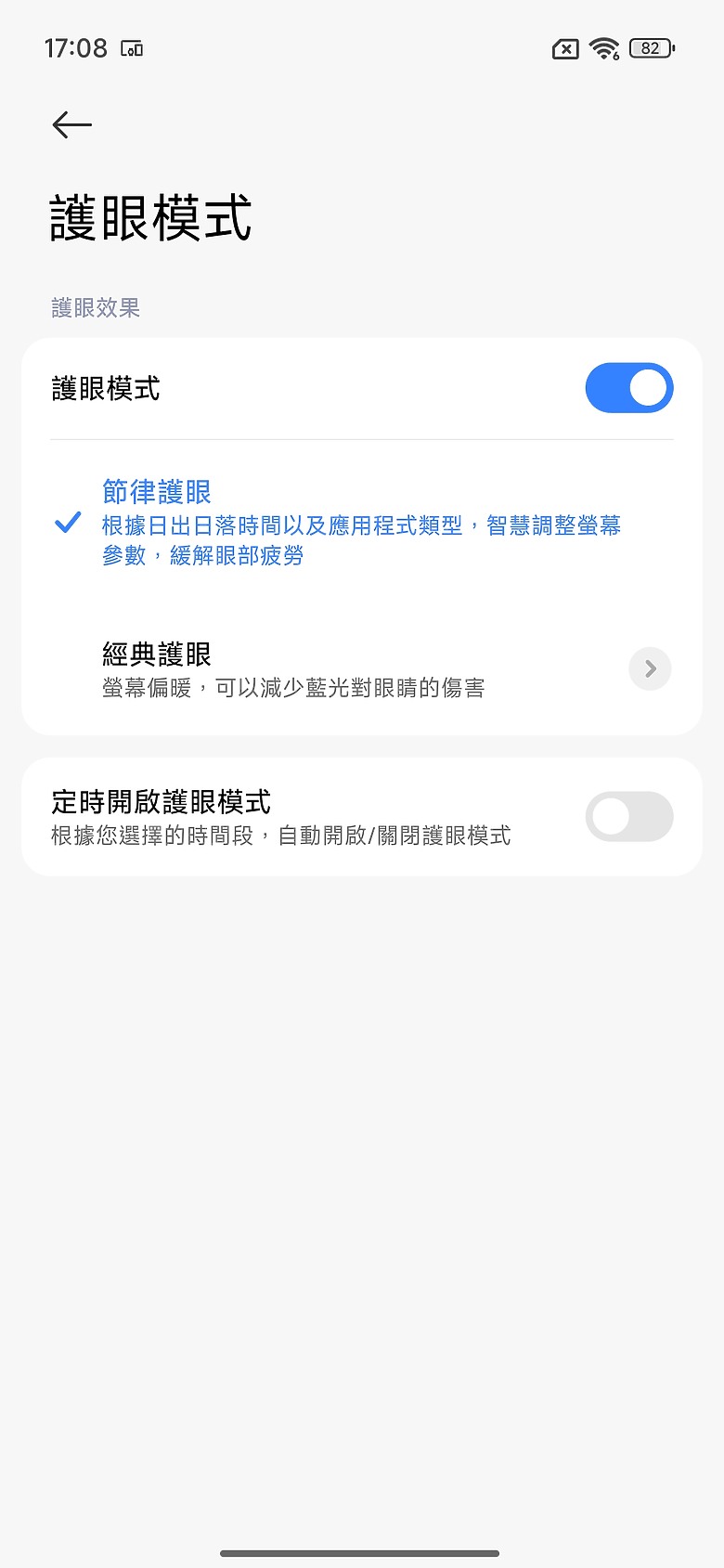724x1568 pixels.
Task: Tap the screen recording status icon near the clock
Action: tap(129, 48)
